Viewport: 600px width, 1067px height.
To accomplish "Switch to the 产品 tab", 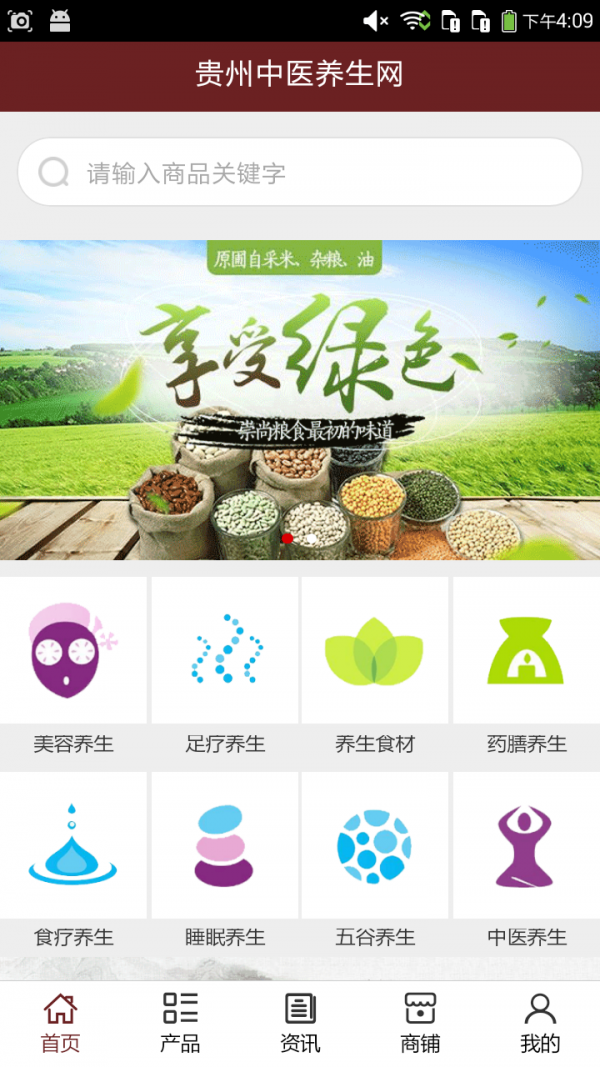I will coord(180,1023).
